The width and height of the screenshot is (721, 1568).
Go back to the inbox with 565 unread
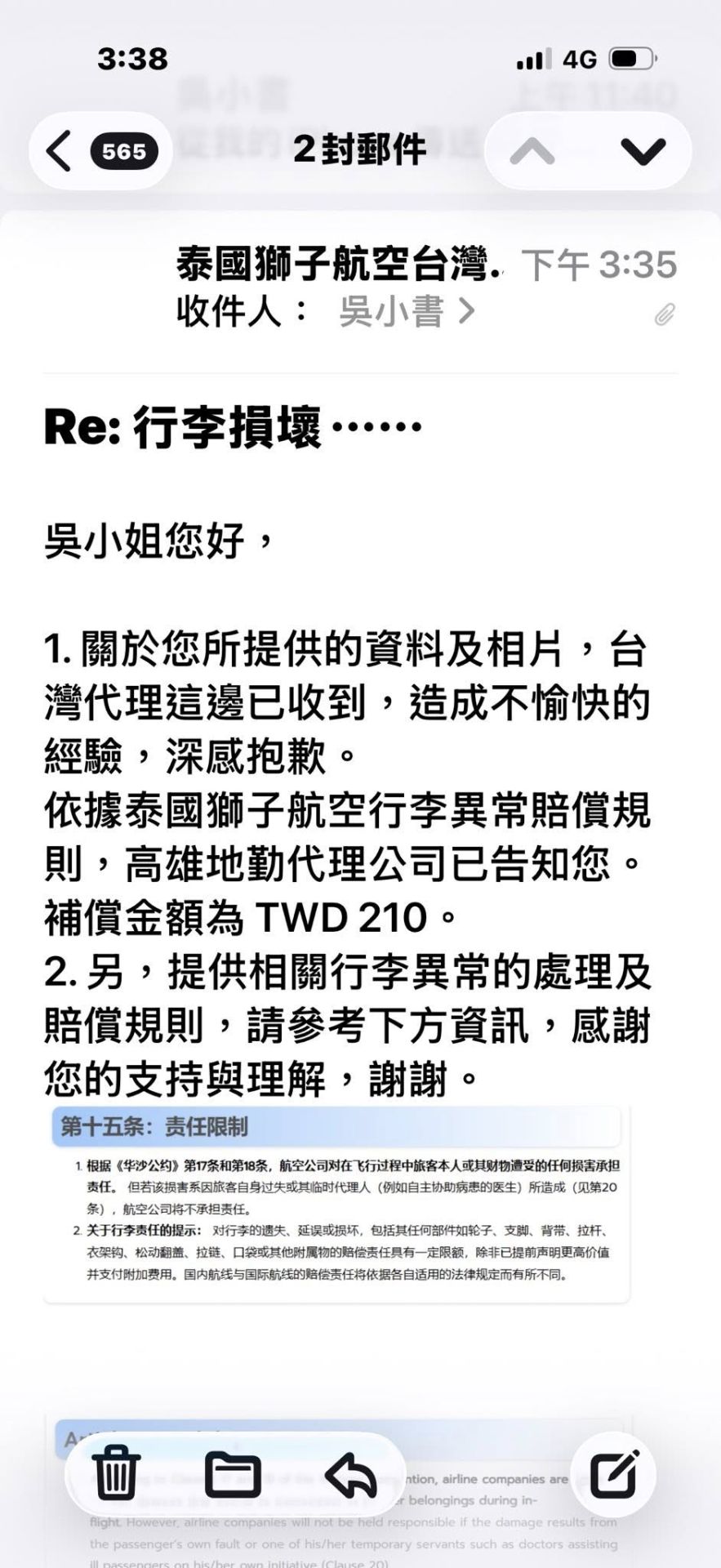[98, 152]
